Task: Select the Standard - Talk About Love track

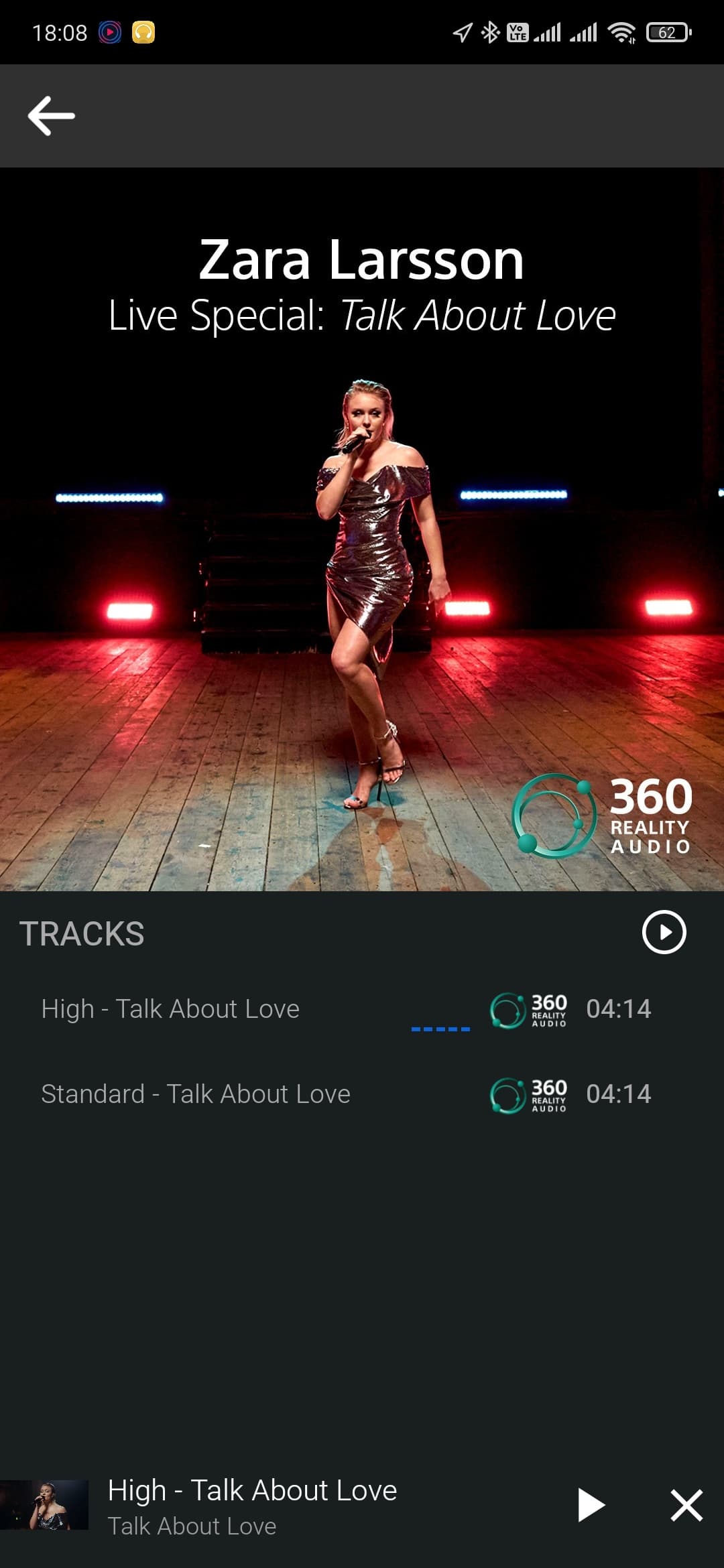Action: [x=195, y=1094]
